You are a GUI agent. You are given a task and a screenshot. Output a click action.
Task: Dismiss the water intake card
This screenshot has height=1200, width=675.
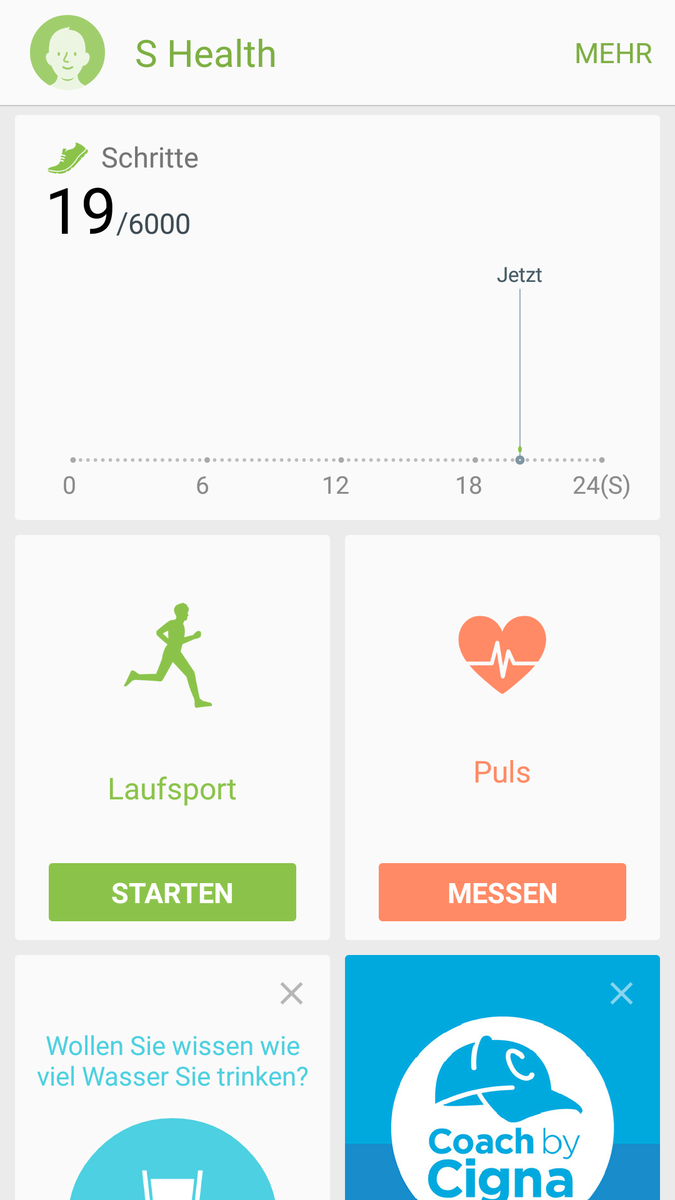tap(291, 993)
